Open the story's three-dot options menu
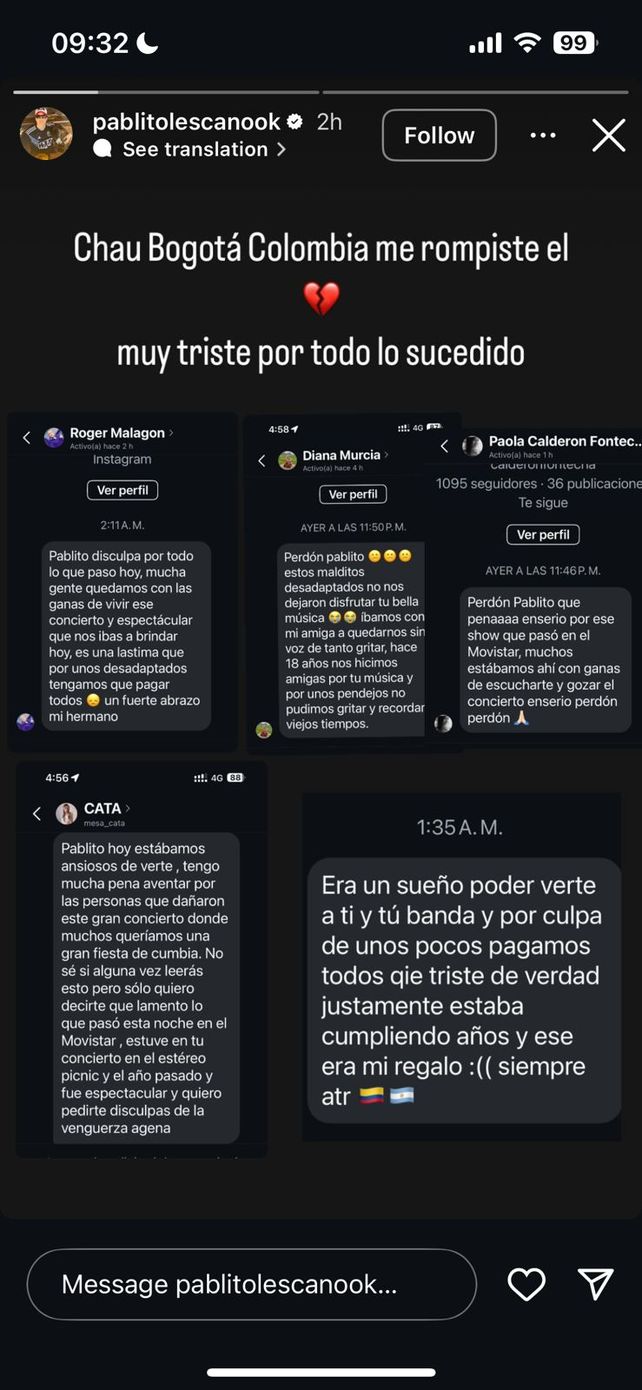The width and height of the screenshot is (642, 1390). coord(542,135)
